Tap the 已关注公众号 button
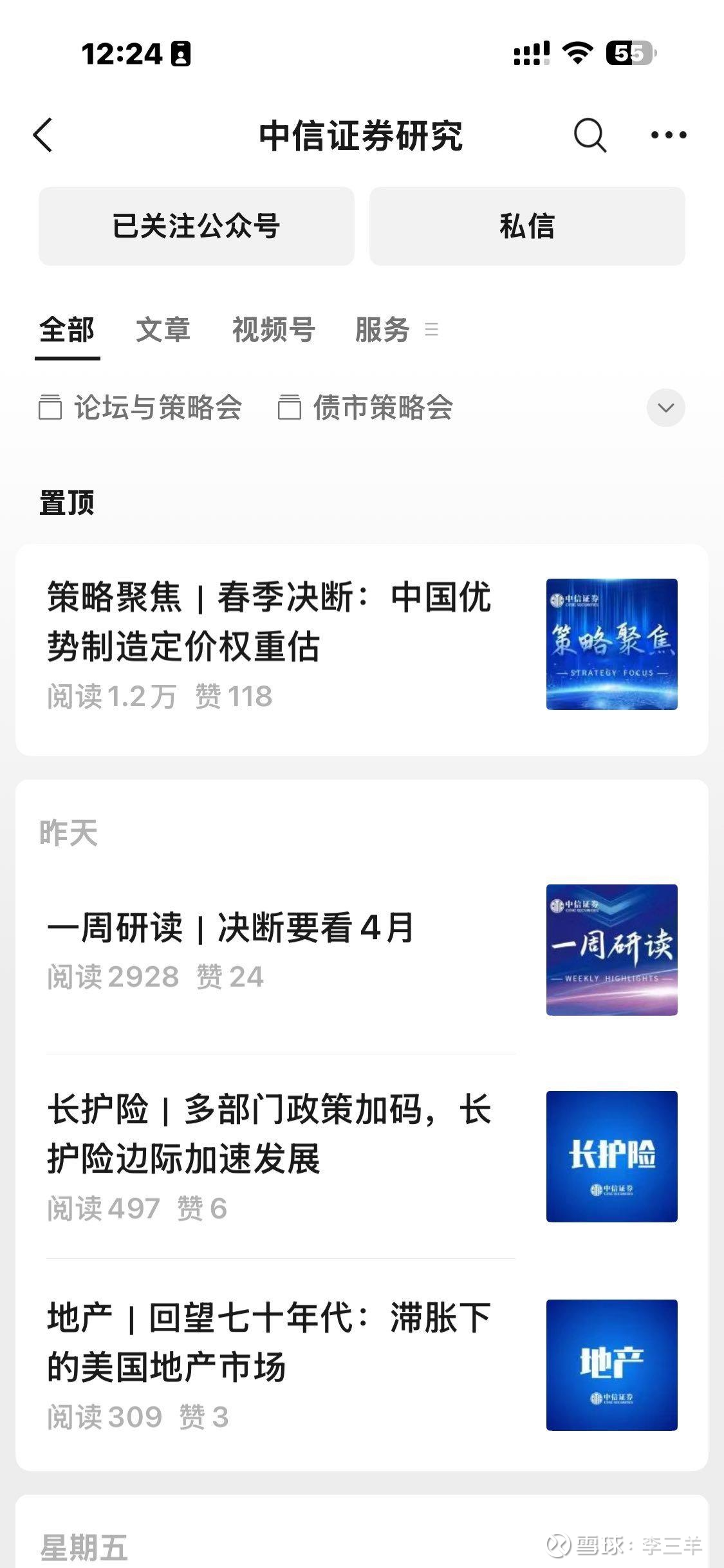This screenshot has height=1568, width=724. pyautogui.click(x=196, y=226)
